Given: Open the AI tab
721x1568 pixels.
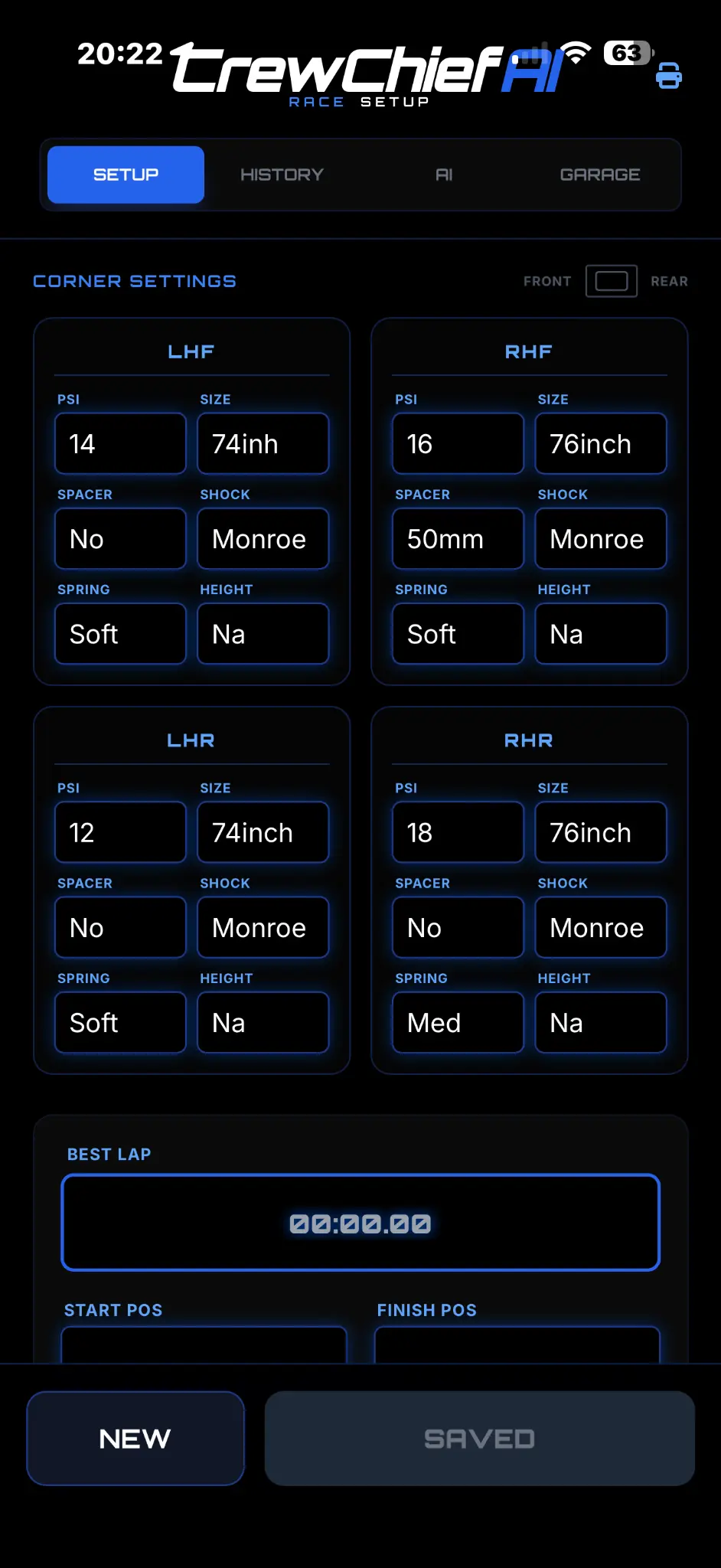Looking at the screenshot, I should coord(444,175).
